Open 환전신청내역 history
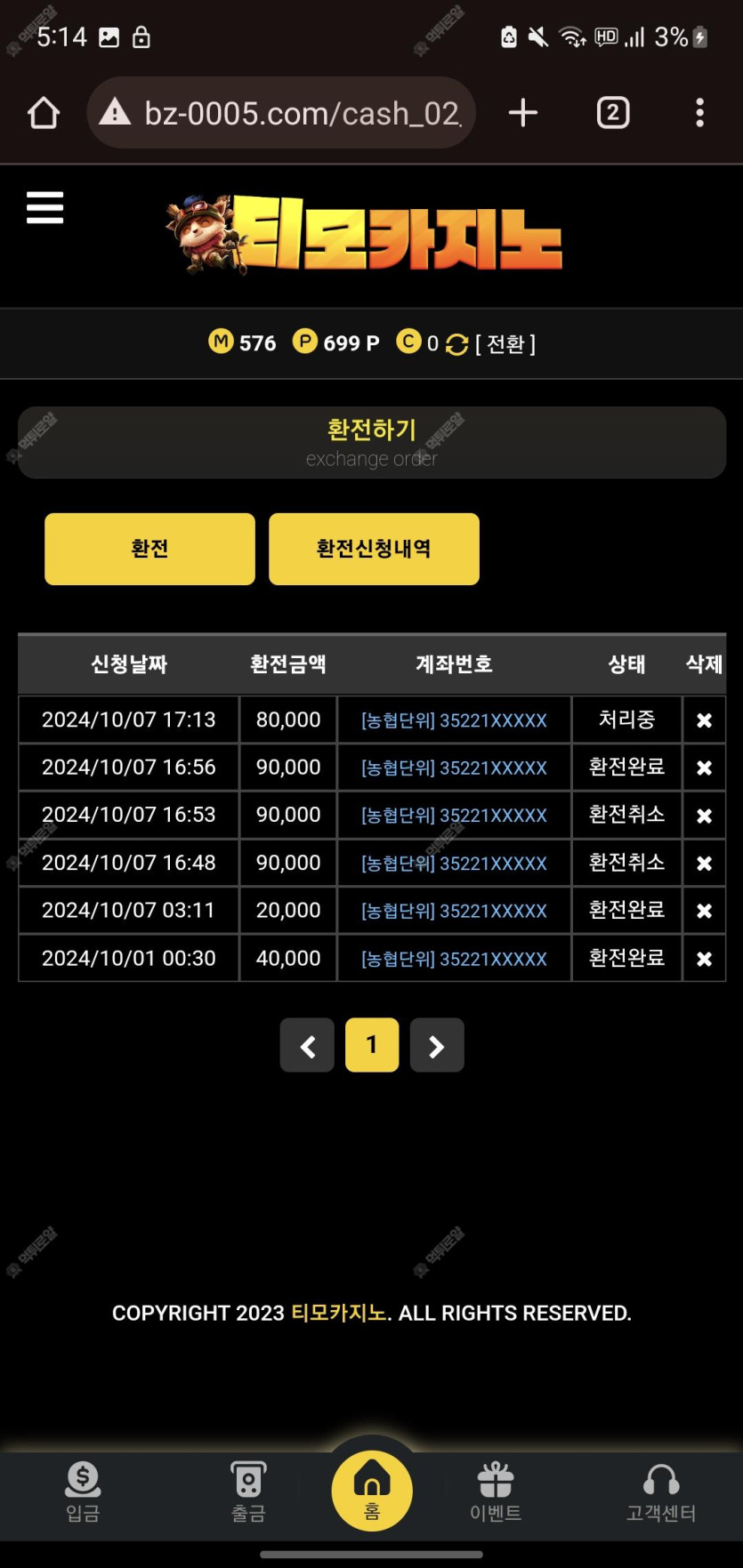The width and height of the screenshot is (743, 1568). pyautogui.click(x=374, y=549)
